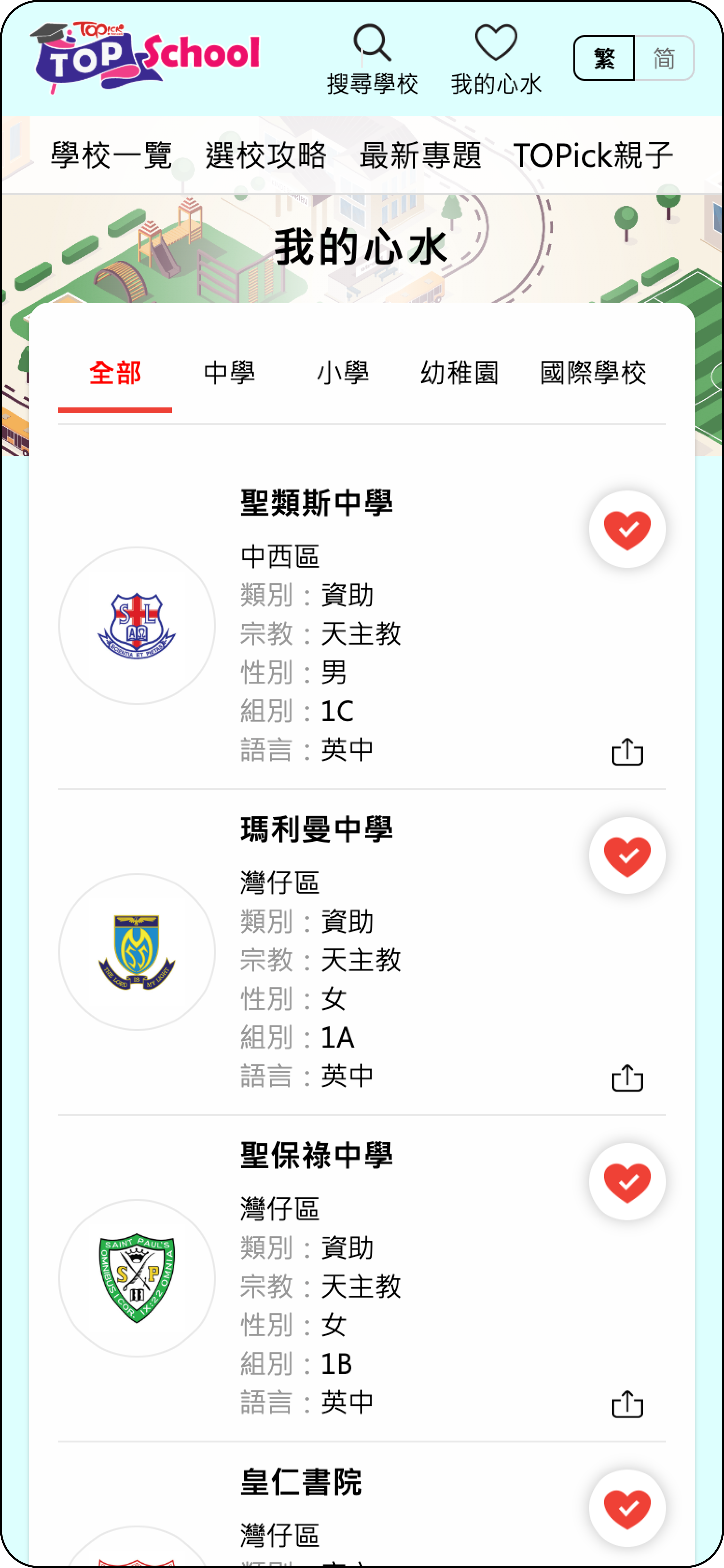Switch to 中學 tab
The image size is (724, 1568).
pos(229,372)
